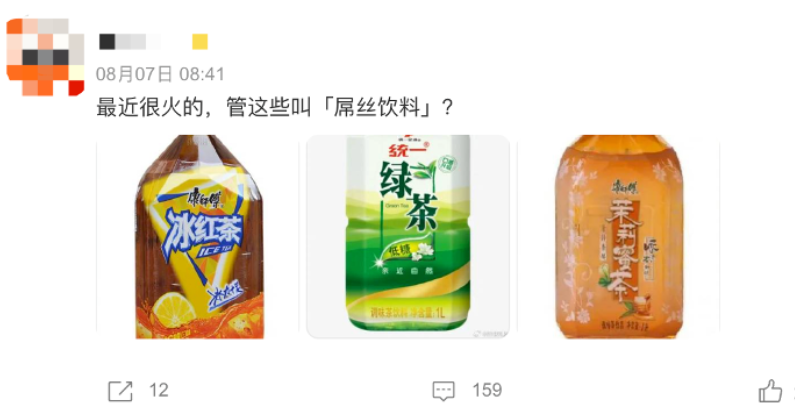Open the green tea bottle image
The image size is (795, 410).
tap(407, 237)
